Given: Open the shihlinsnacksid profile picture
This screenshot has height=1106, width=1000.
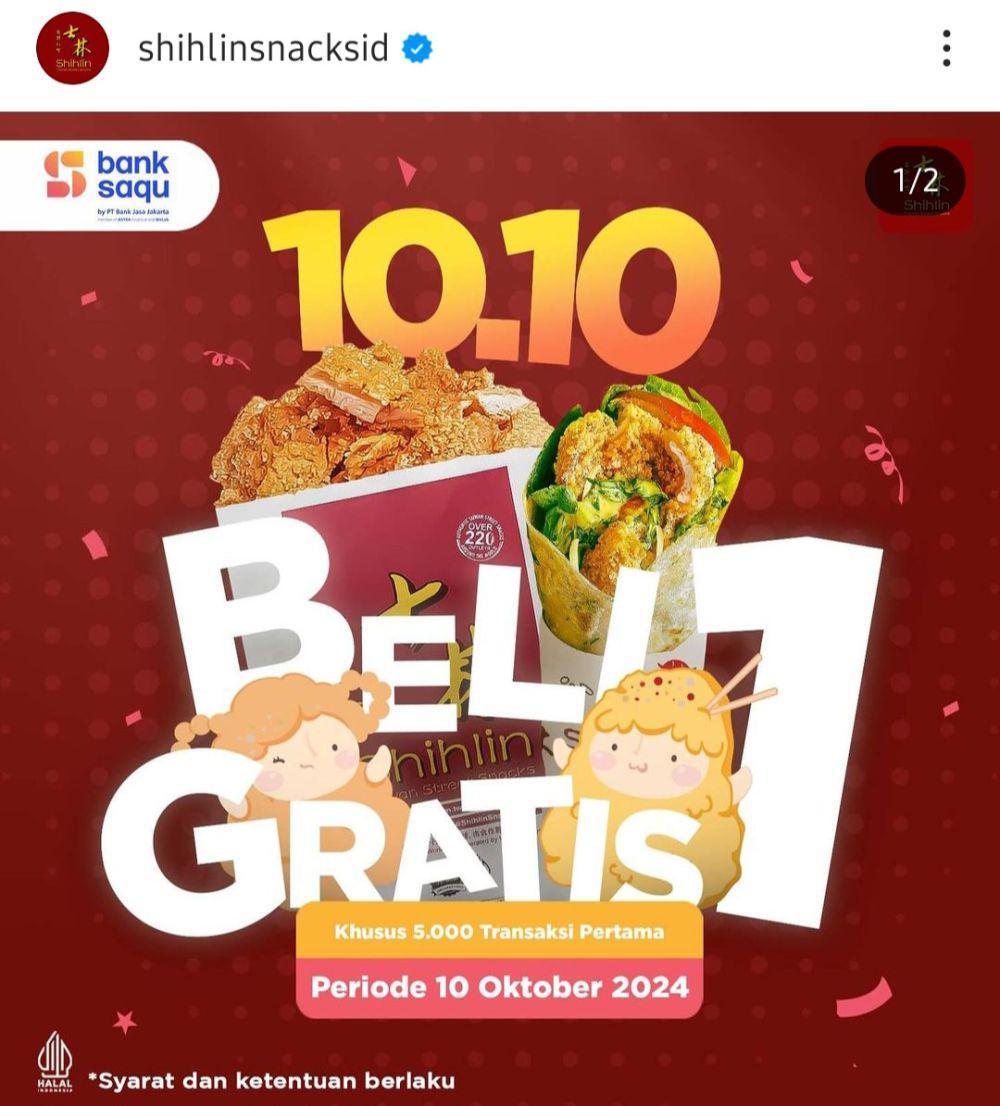Looking at the screenshot, I should 72,48.
